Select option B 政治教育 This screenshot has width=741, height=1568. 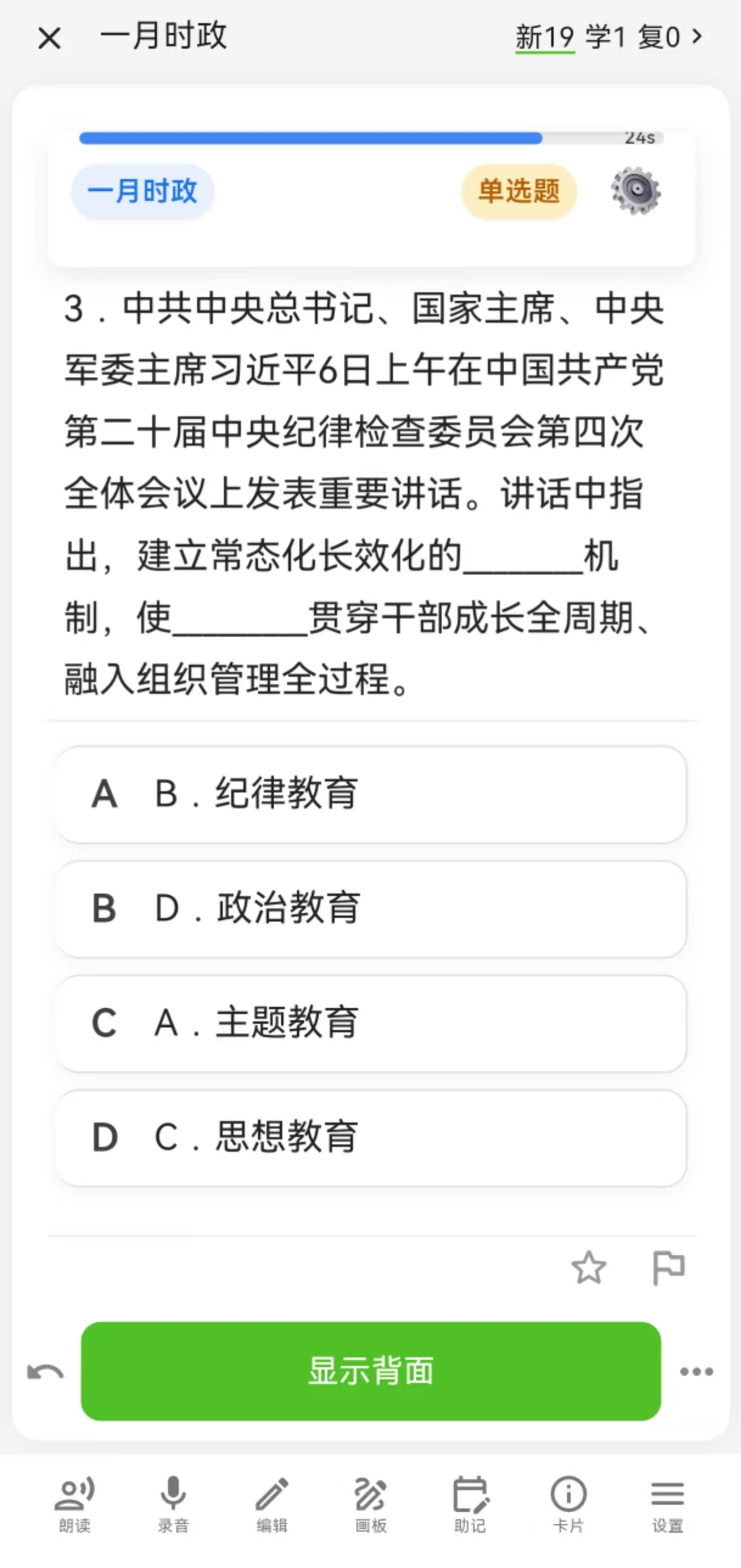click(x=371, y=909)
